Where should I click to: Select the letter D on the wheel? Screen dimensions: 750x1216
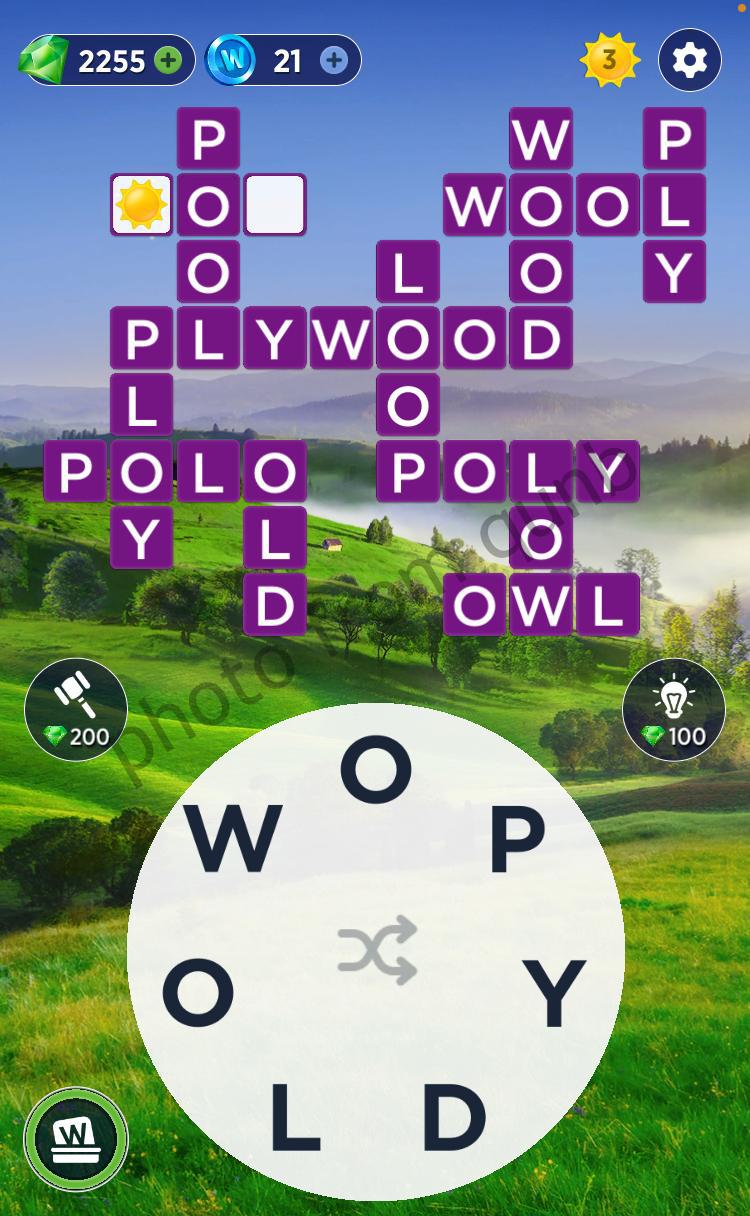pos(454,1115)
